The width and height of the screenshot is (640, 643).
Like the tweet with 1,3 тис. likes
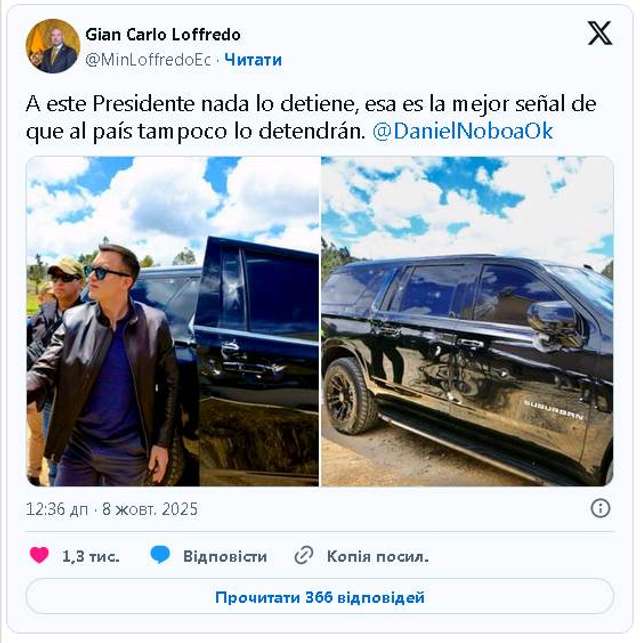pyautogui.click(x=40, y=556)
